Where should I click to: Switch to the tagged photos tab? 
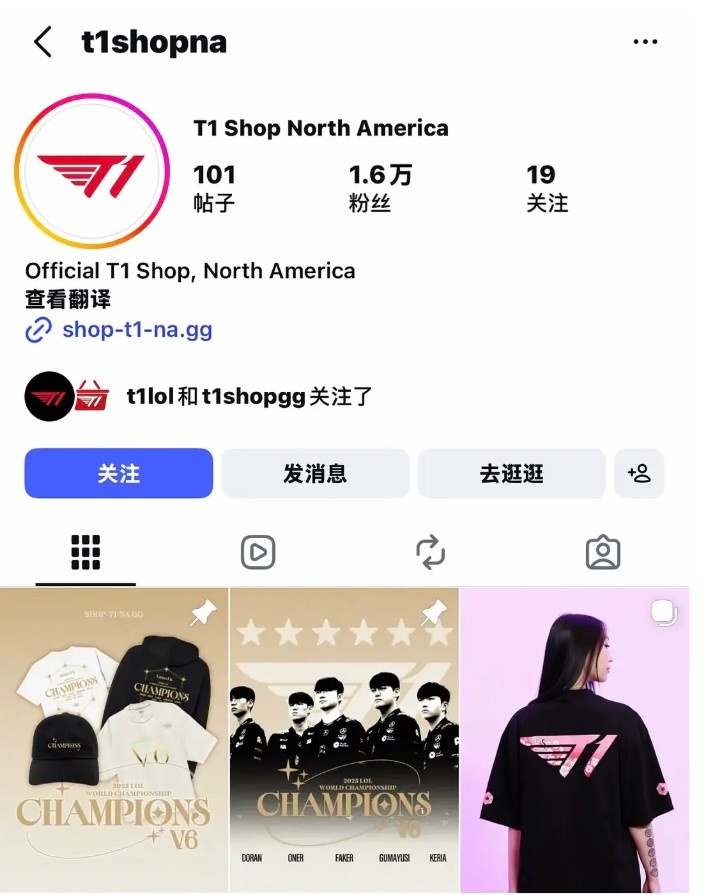(603, 552)
